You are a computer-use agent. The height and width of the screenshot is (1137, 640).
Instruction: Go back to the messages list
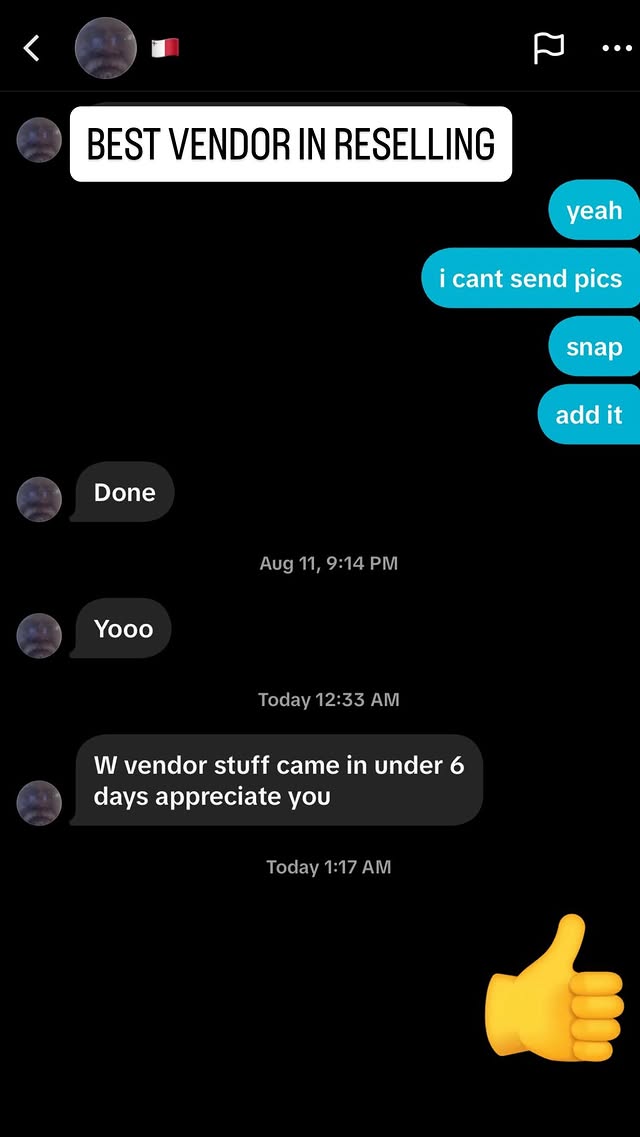32,48
